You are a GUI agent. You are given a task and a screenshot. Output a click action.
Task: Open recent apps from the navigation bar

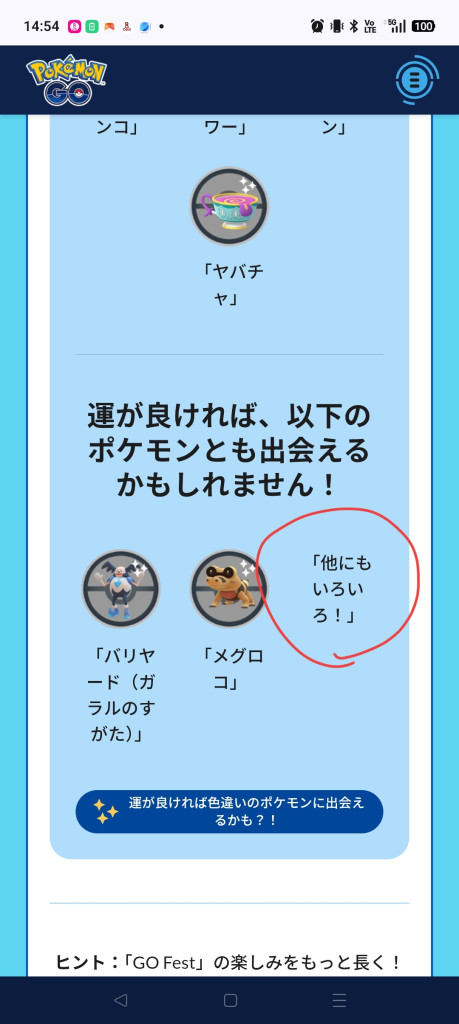(339, 1000)
